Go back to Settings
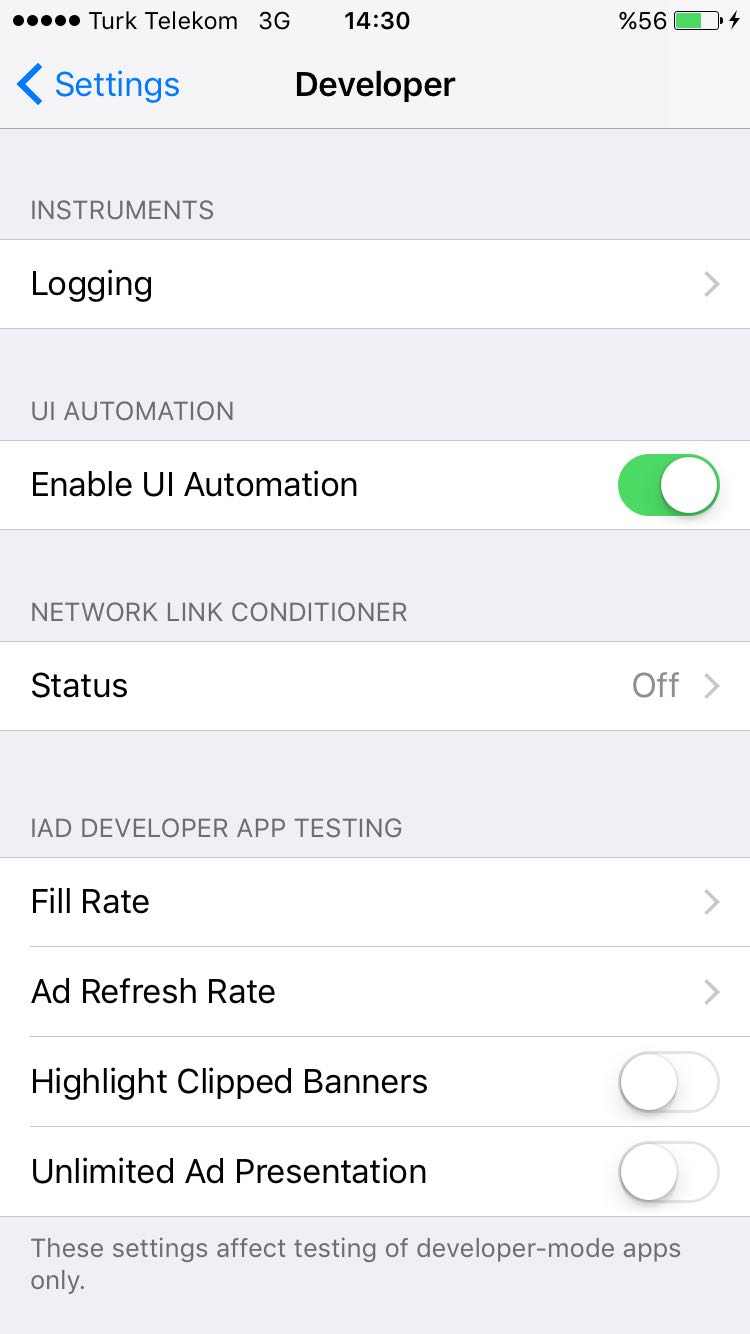750x1334 pixels. pyautogui.click(x=98, y=85)
